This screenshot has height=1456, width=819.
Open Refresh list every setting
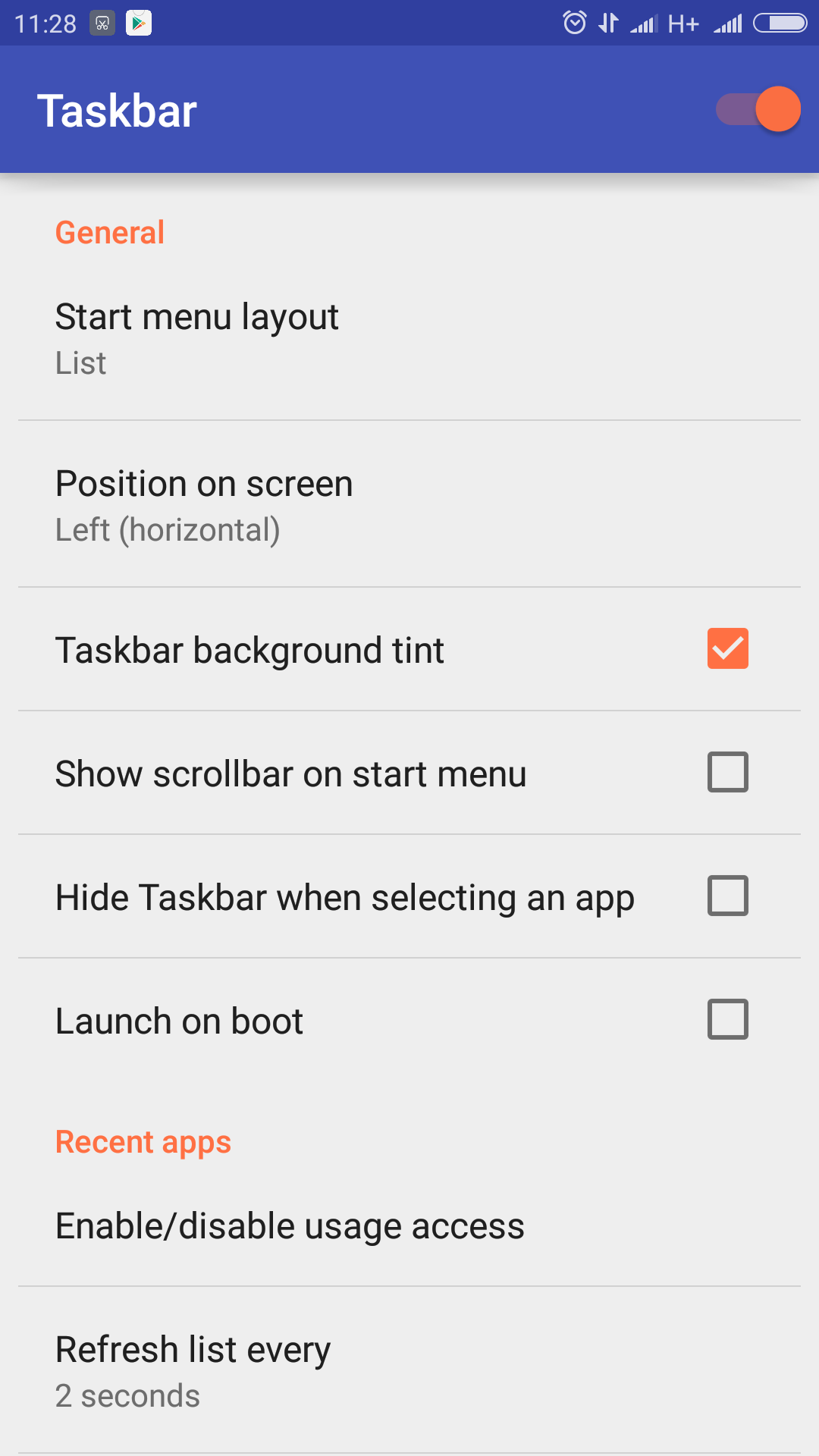409,1370
